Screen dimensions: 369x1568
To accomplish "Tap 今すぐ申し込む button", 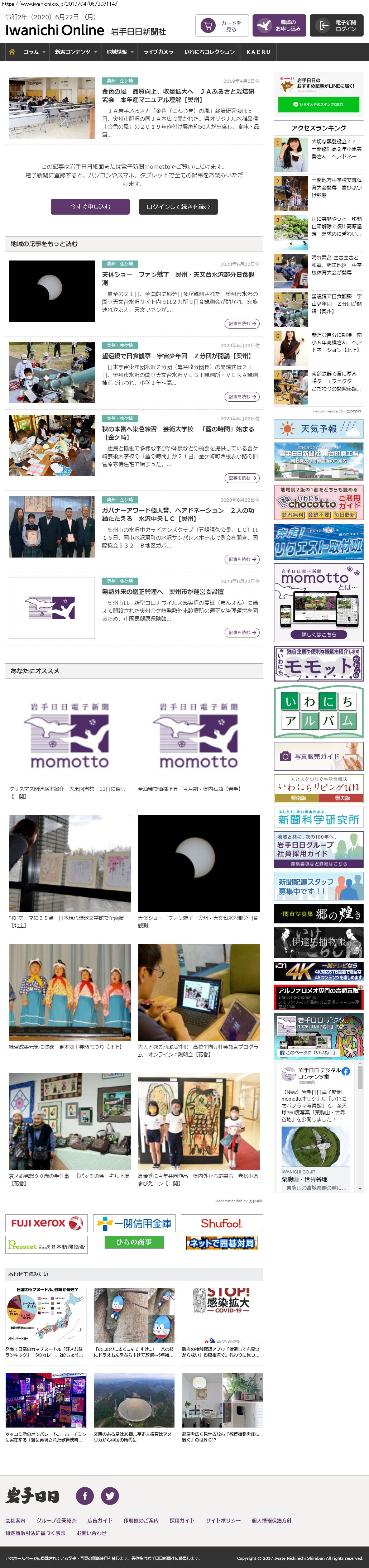I will [90, 207].
